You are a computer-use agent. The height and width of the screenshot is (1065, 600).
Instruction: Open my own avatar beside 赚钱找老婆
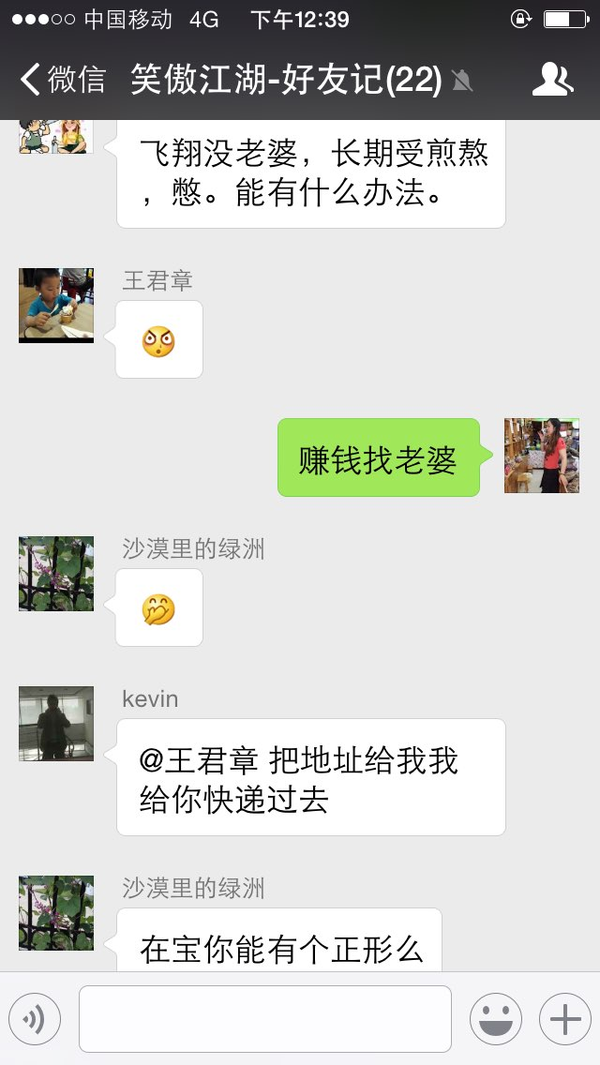pos(542,455)
